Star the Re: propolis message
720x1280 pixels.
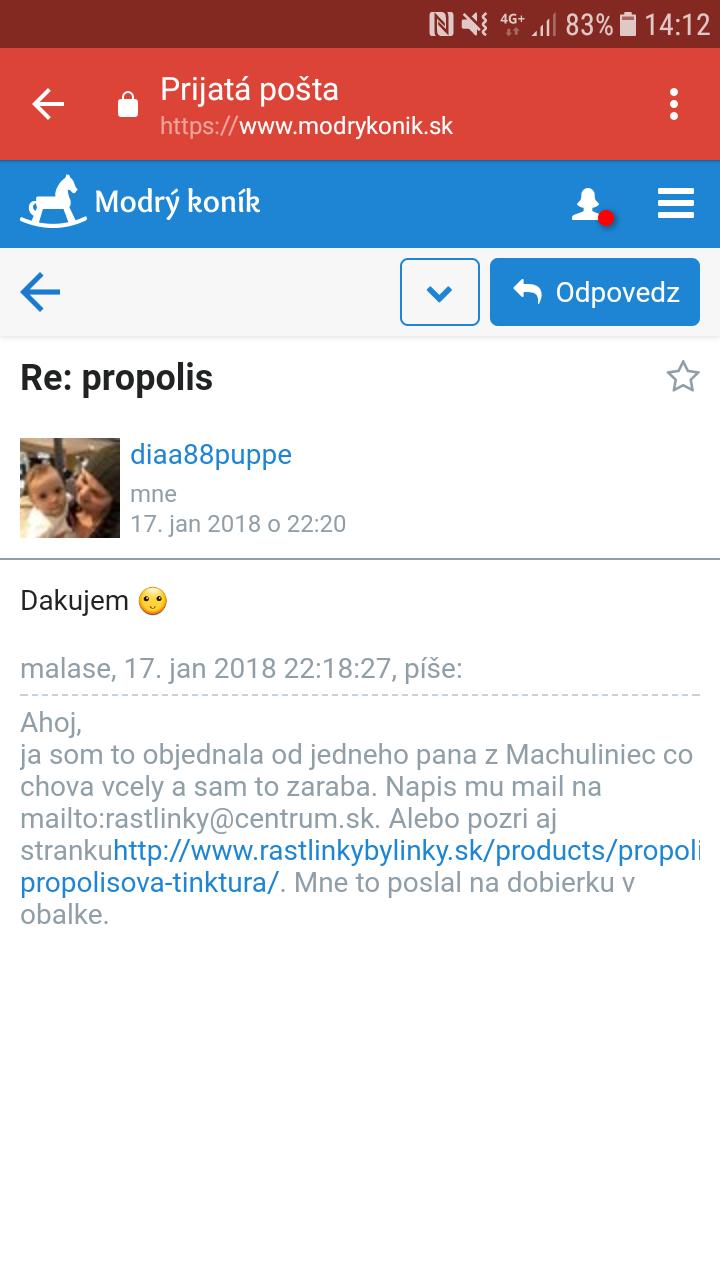pyautogui.click(x=683, y=377)
